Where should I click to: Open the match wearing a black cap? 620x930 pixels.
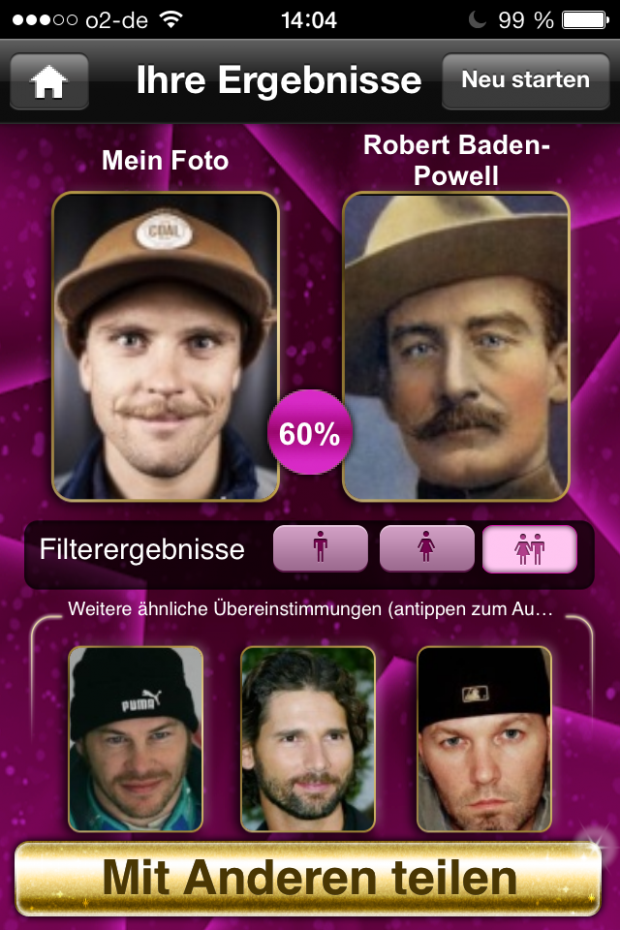click(x=483, y=738)
